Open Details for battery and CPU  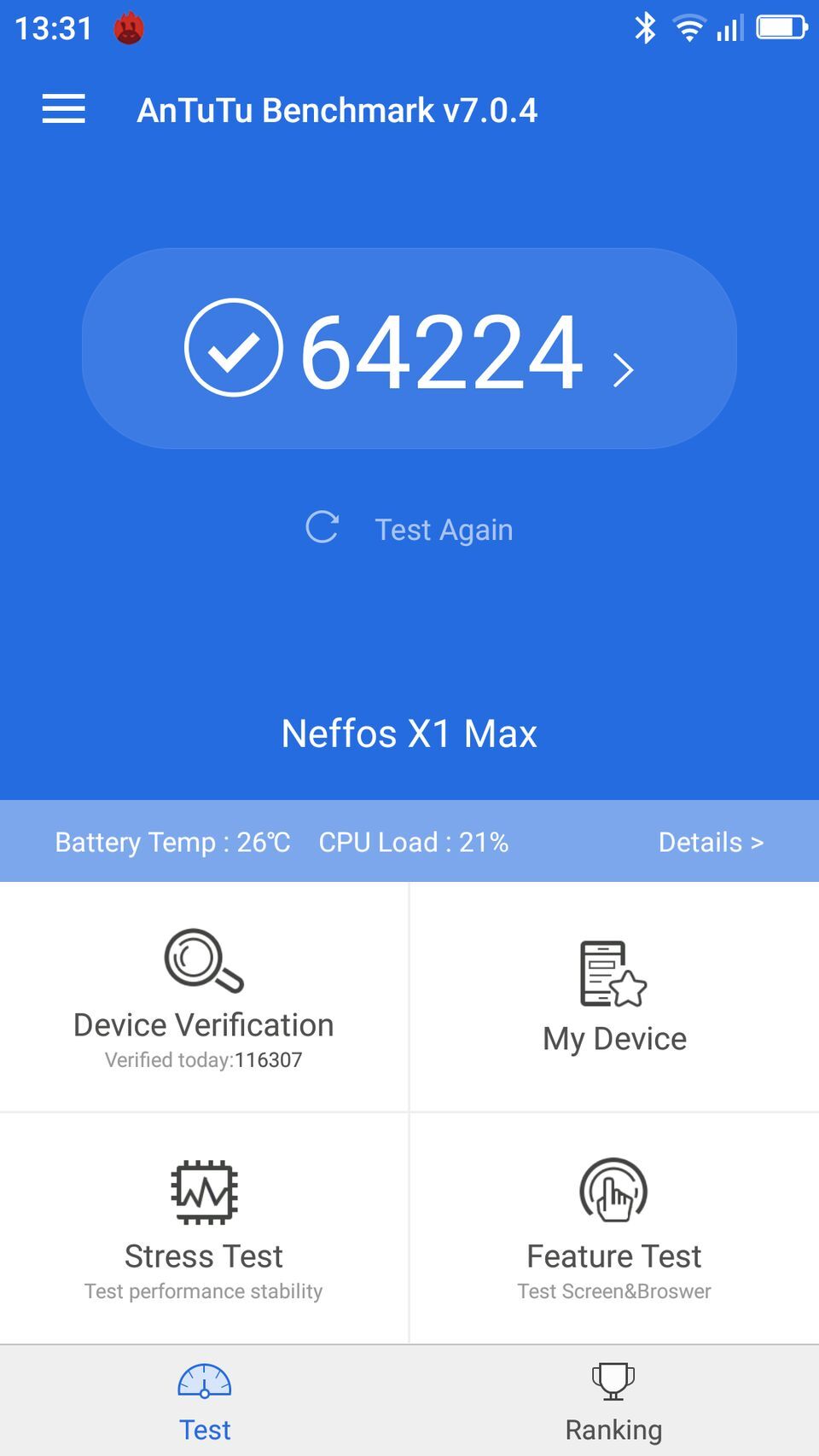coord(710,842)
